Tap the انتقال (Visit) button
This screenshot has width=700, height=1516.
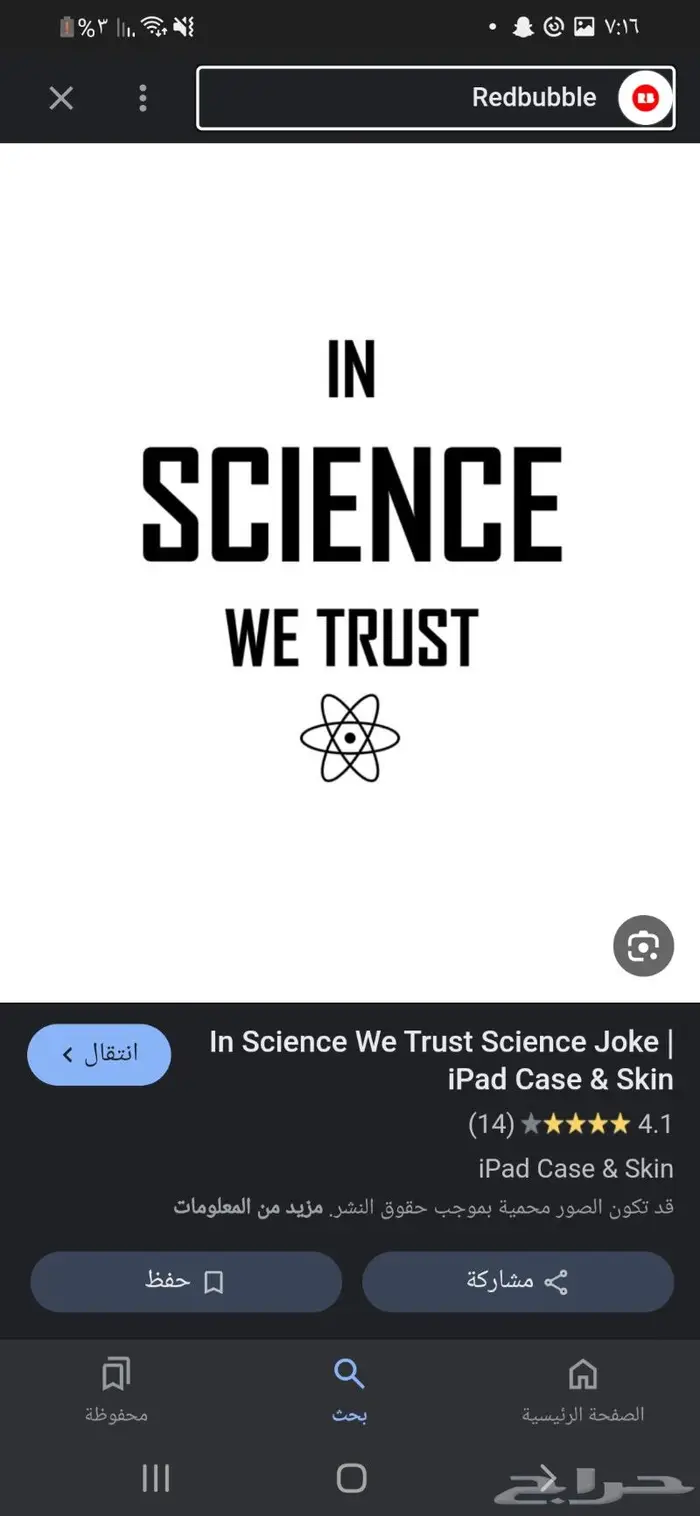pos(99,1054)
